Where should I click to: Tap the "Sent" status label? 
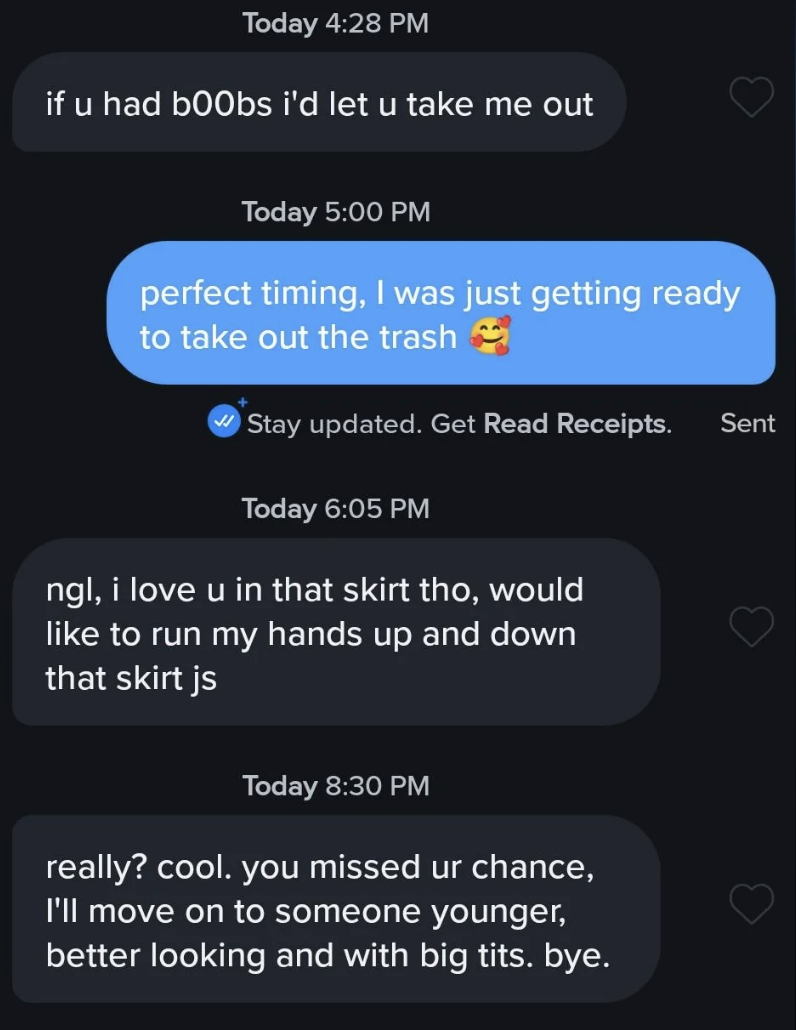tap(747, 423)
